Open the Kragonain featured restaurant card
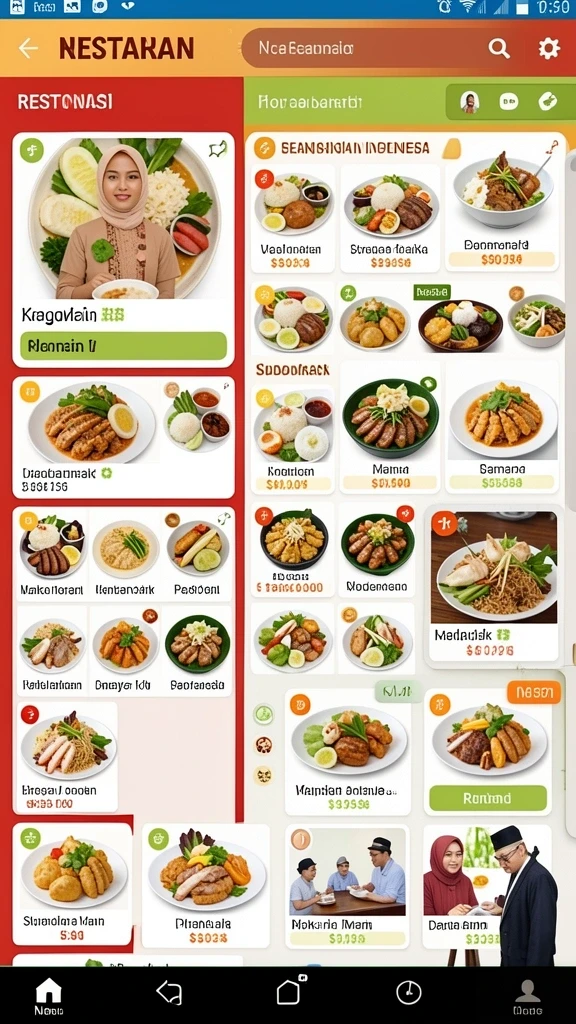Screen dimensions: 576x1024 [x=123, y=250]
